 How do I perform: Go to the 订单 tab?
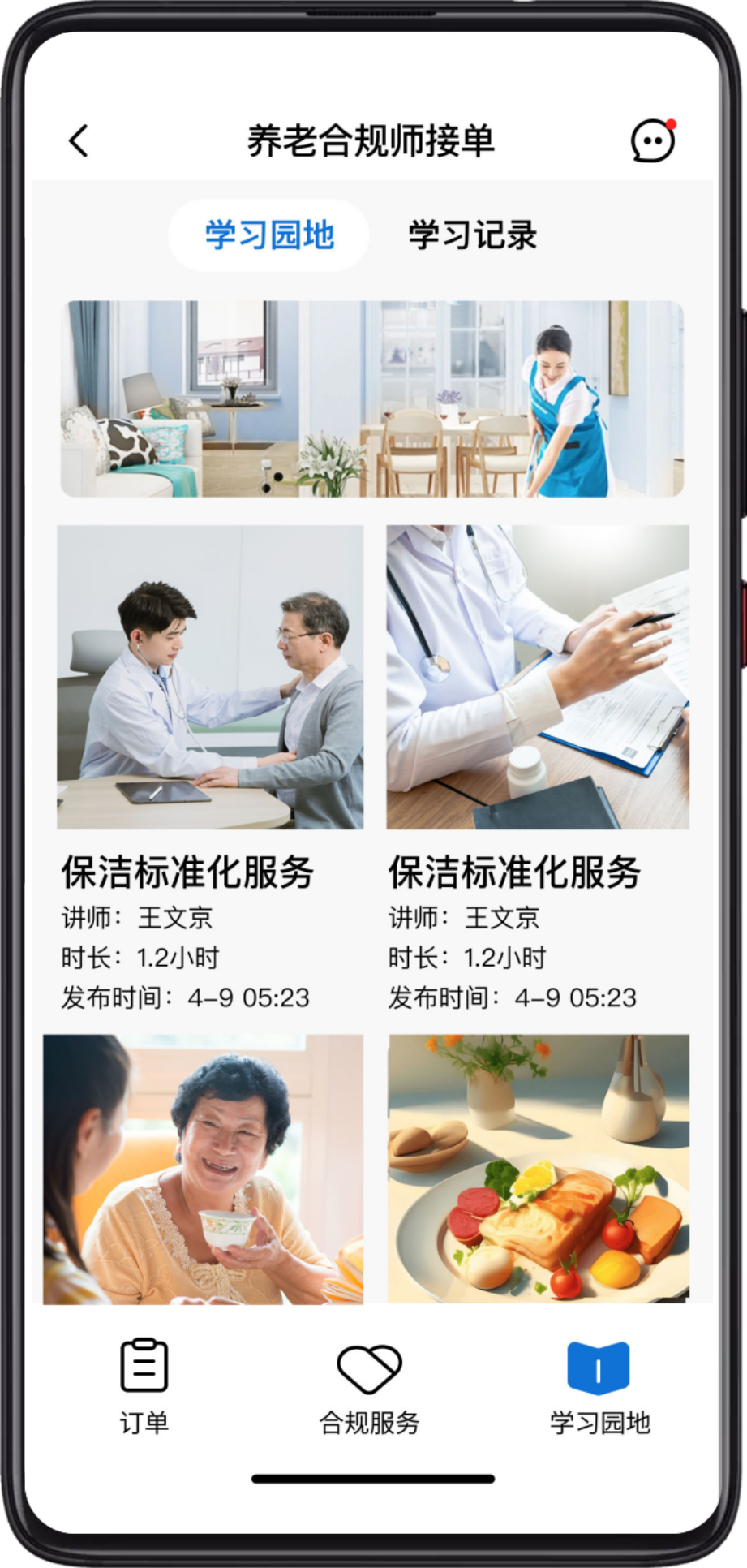144,1386
